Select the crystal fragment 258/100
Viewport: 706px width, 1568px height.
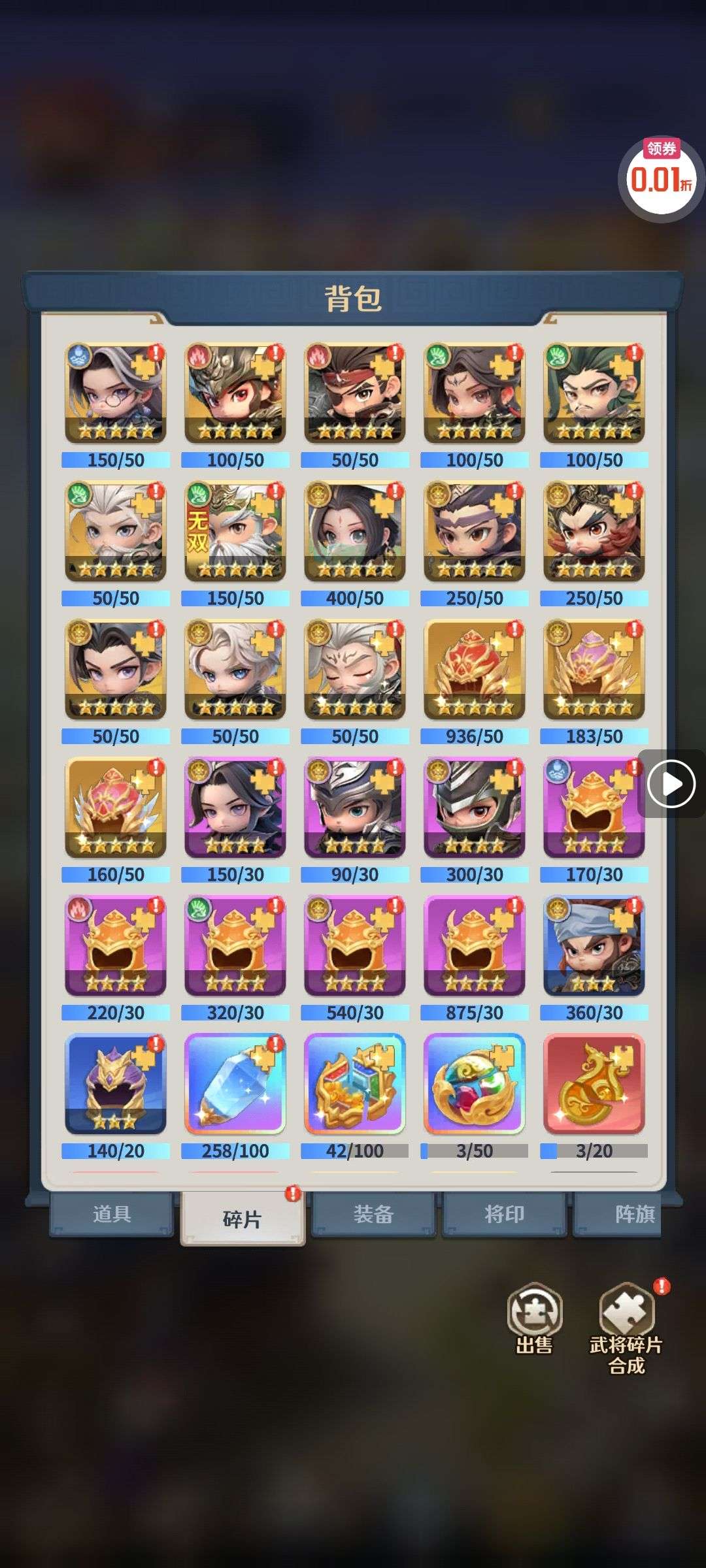(235, 1084)
